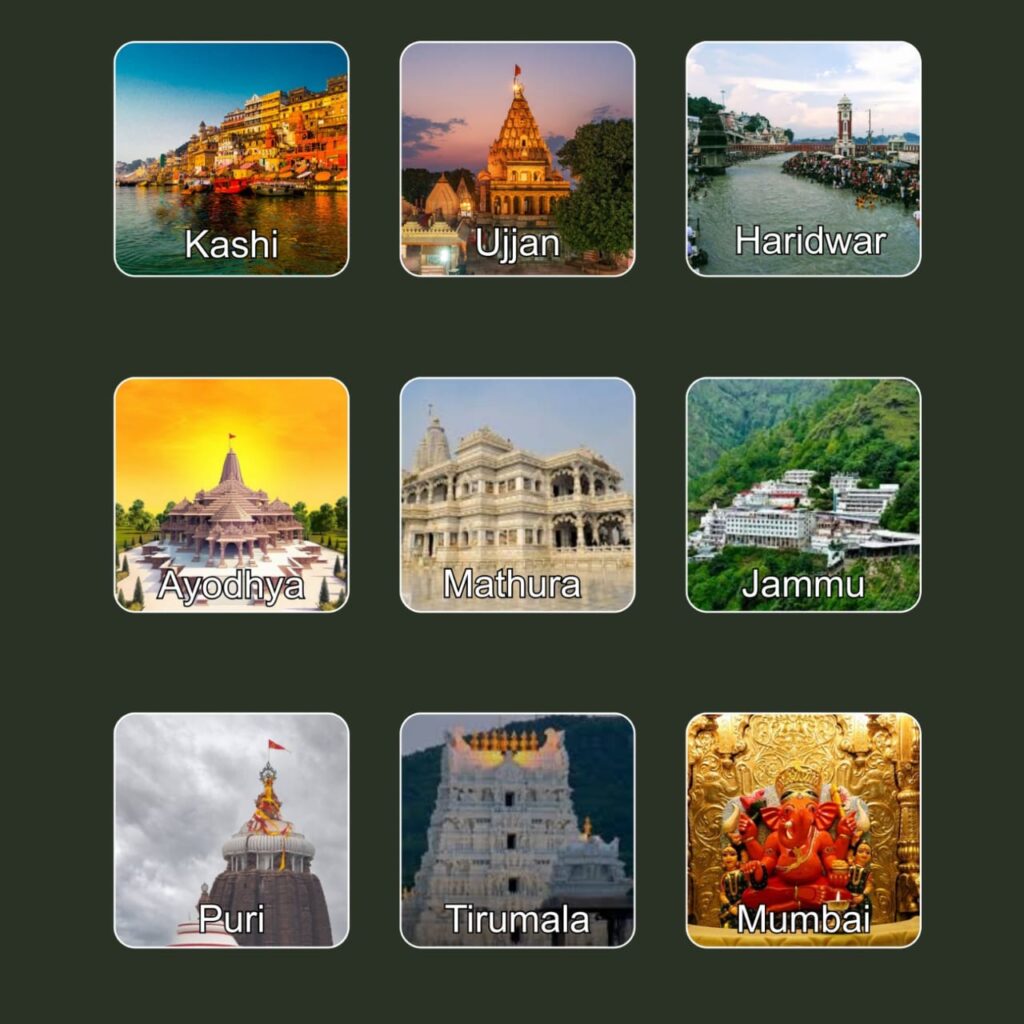
Task: Choose the Haridwar tile
Action: (x=803, y=159)
